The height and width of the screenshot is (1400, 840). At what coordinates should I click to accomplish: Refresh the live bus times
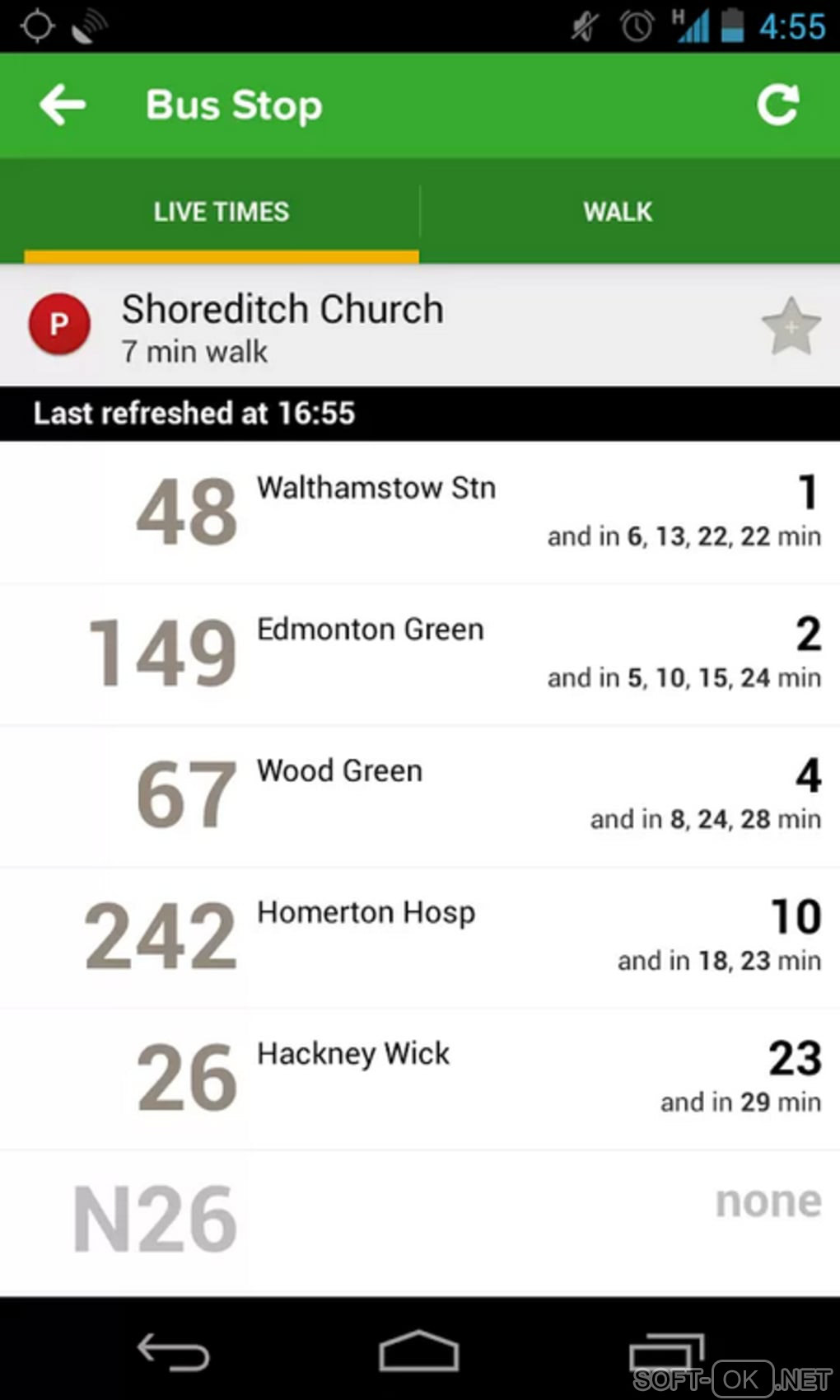tap(777, 105)
